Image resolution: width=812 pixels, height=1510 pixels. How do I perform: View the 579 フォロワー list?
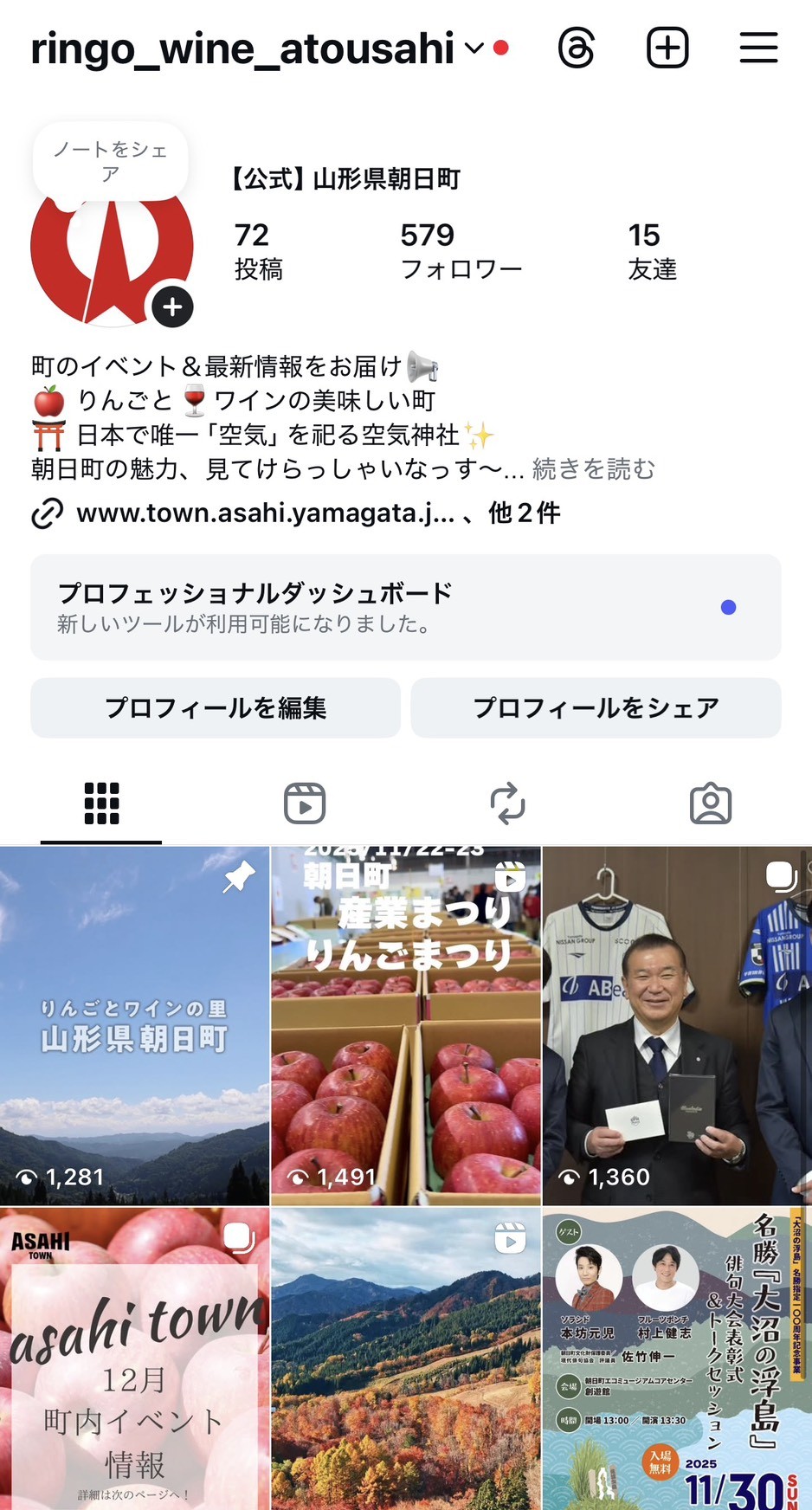461,251
